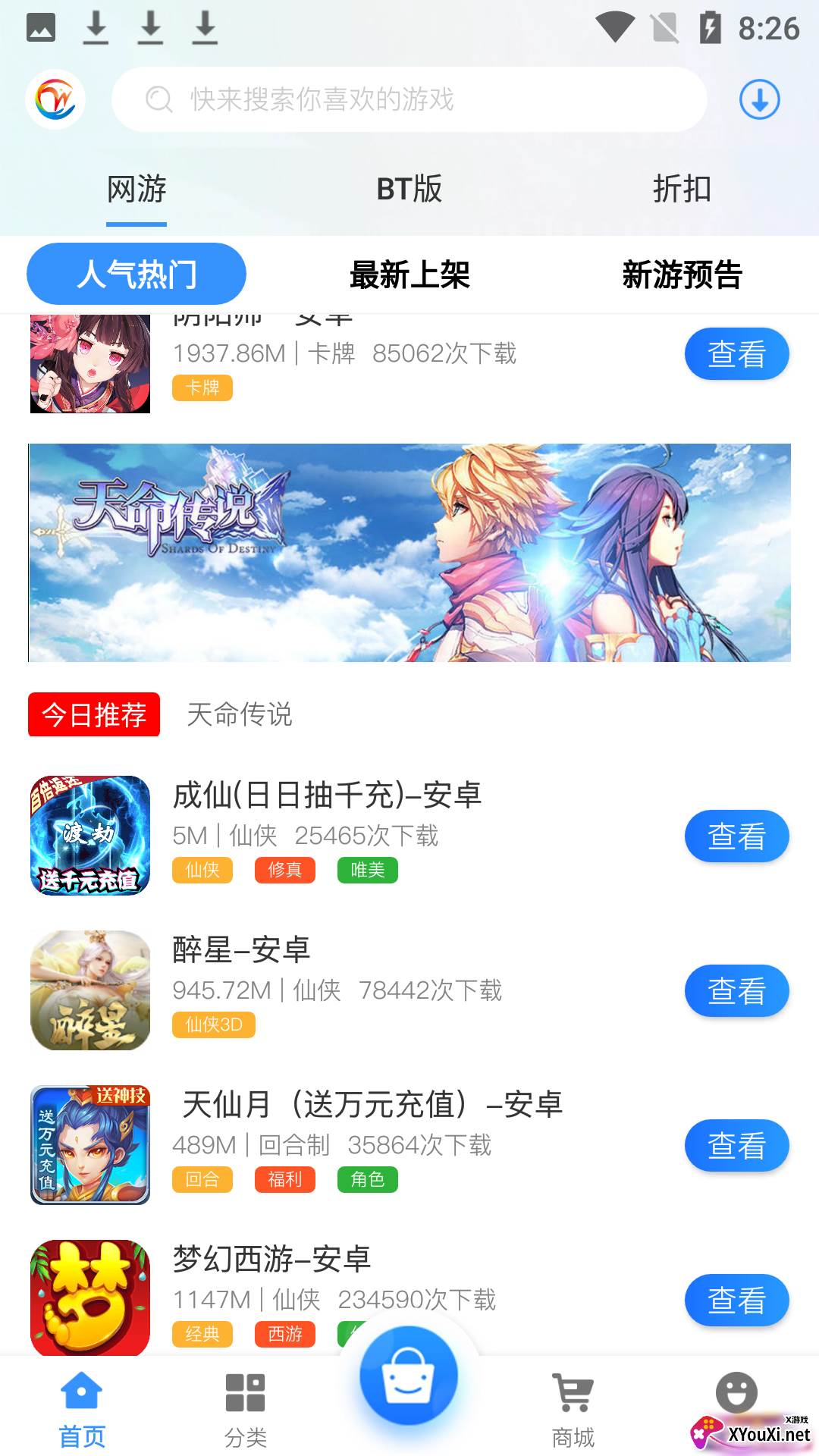Tap 查看 for 梦幻西游-安卓
Image resolution: width=819 pixels, height=1456 pixels.
click(x=736, y=1300)
